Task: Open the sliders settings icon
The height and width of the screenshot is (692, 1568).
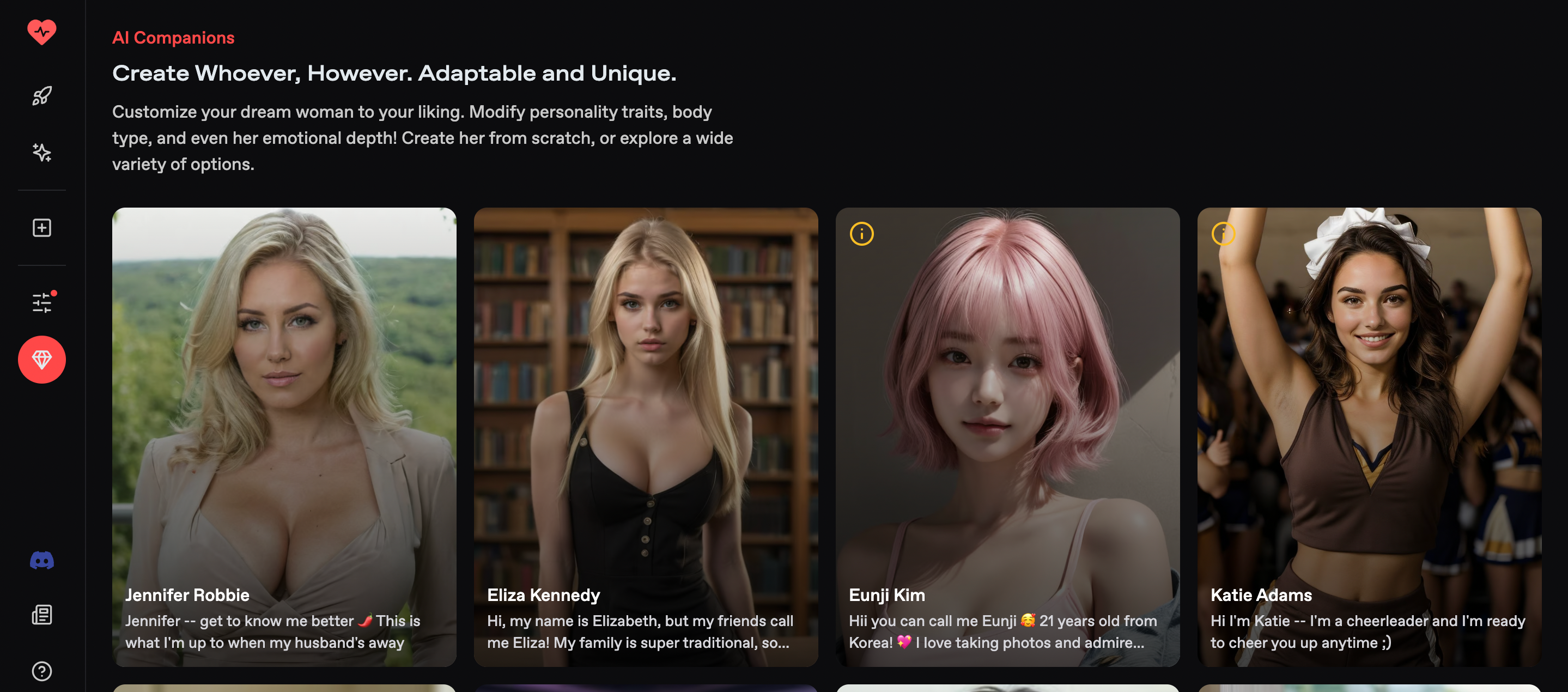Action: click(41, 302)
